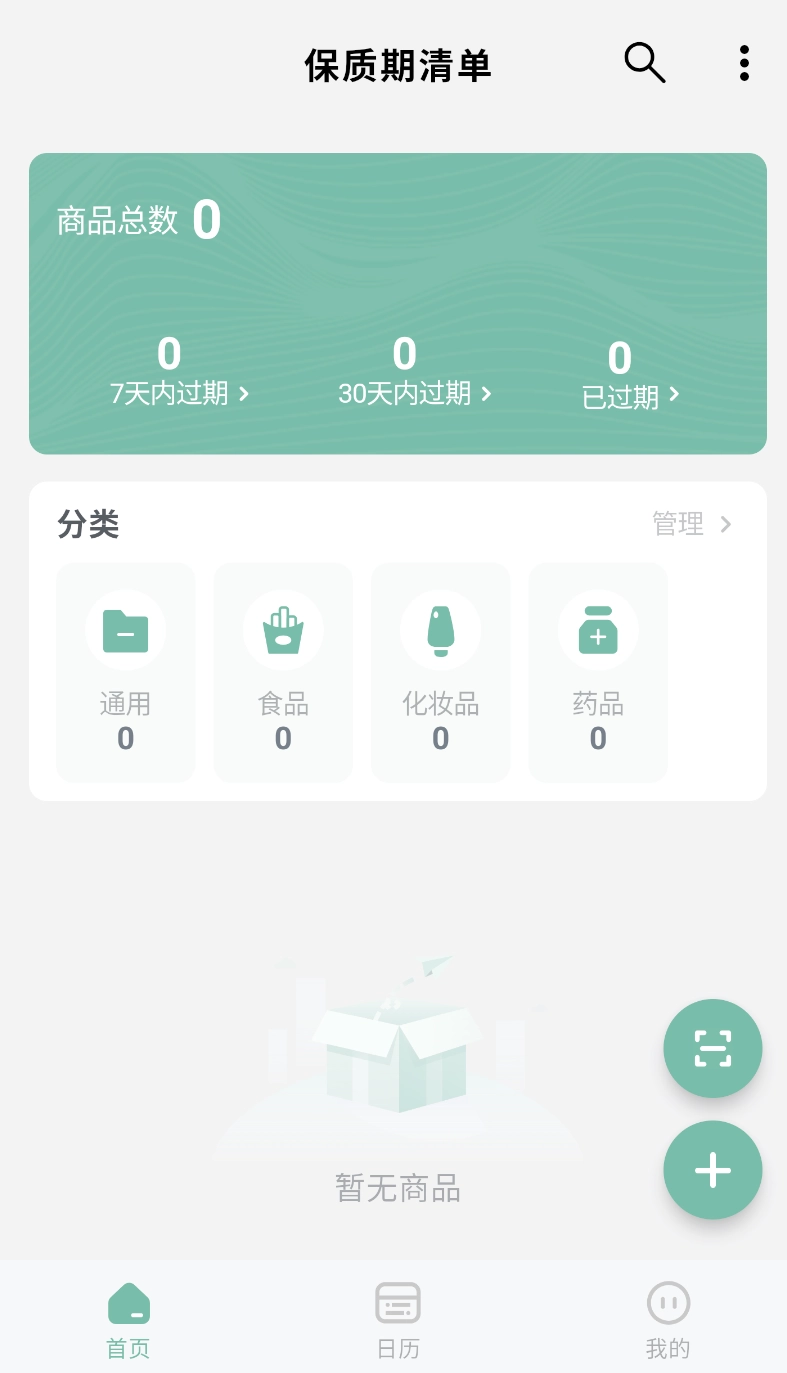Screen dimensions: 787x1373
Task: Select the 药品 medicine category icon
Action: tap(597, 629)
